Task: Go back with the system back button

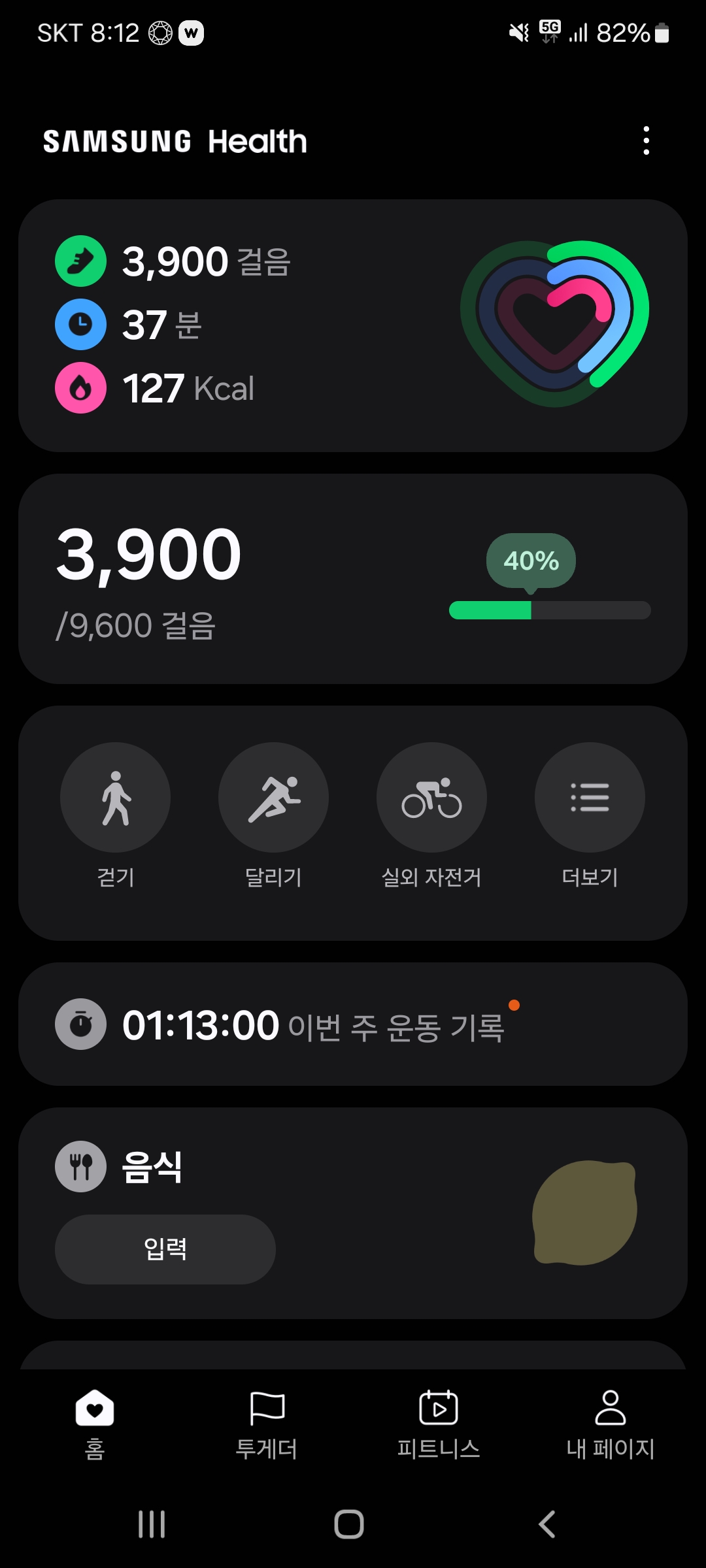Action: coord(546,1524)
